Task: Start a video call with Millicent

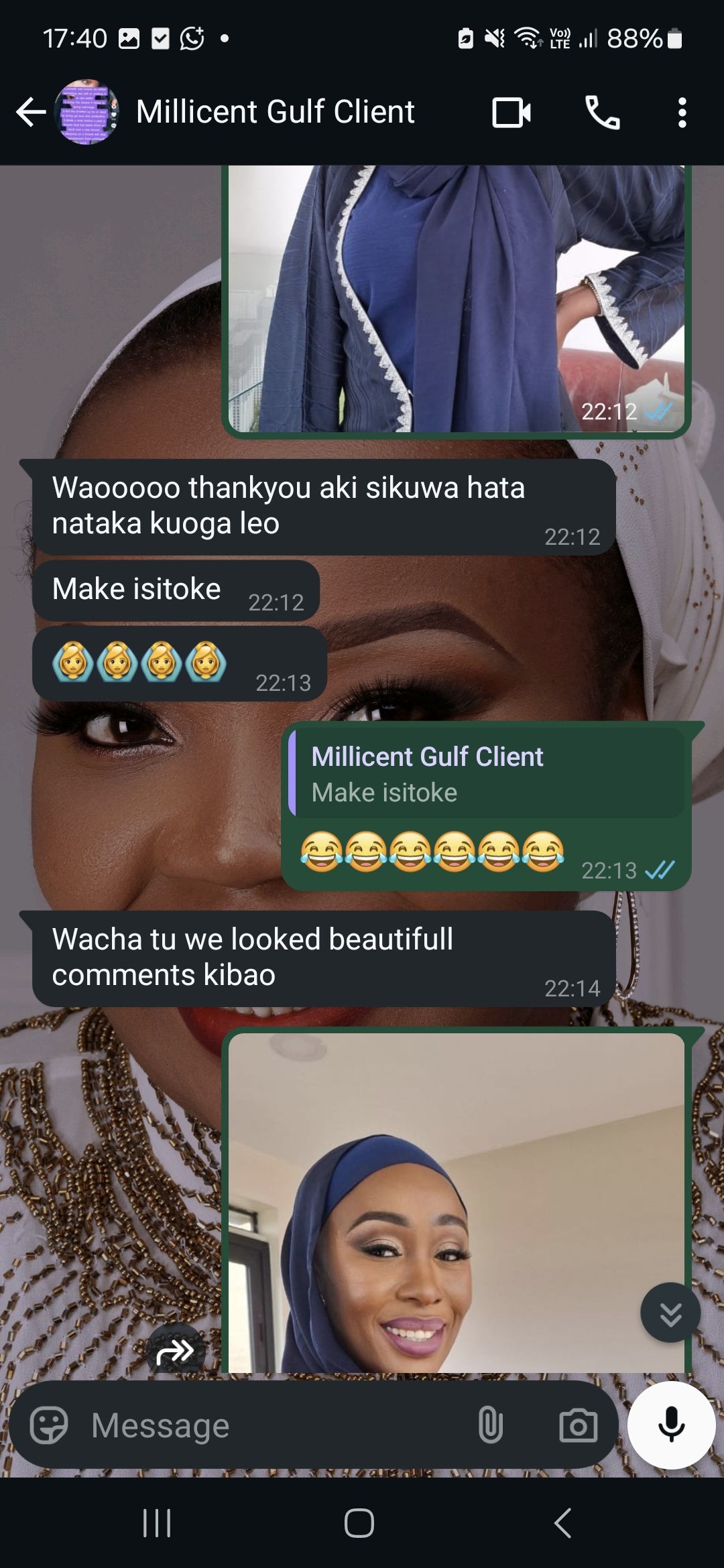Action: coord(511,113)
